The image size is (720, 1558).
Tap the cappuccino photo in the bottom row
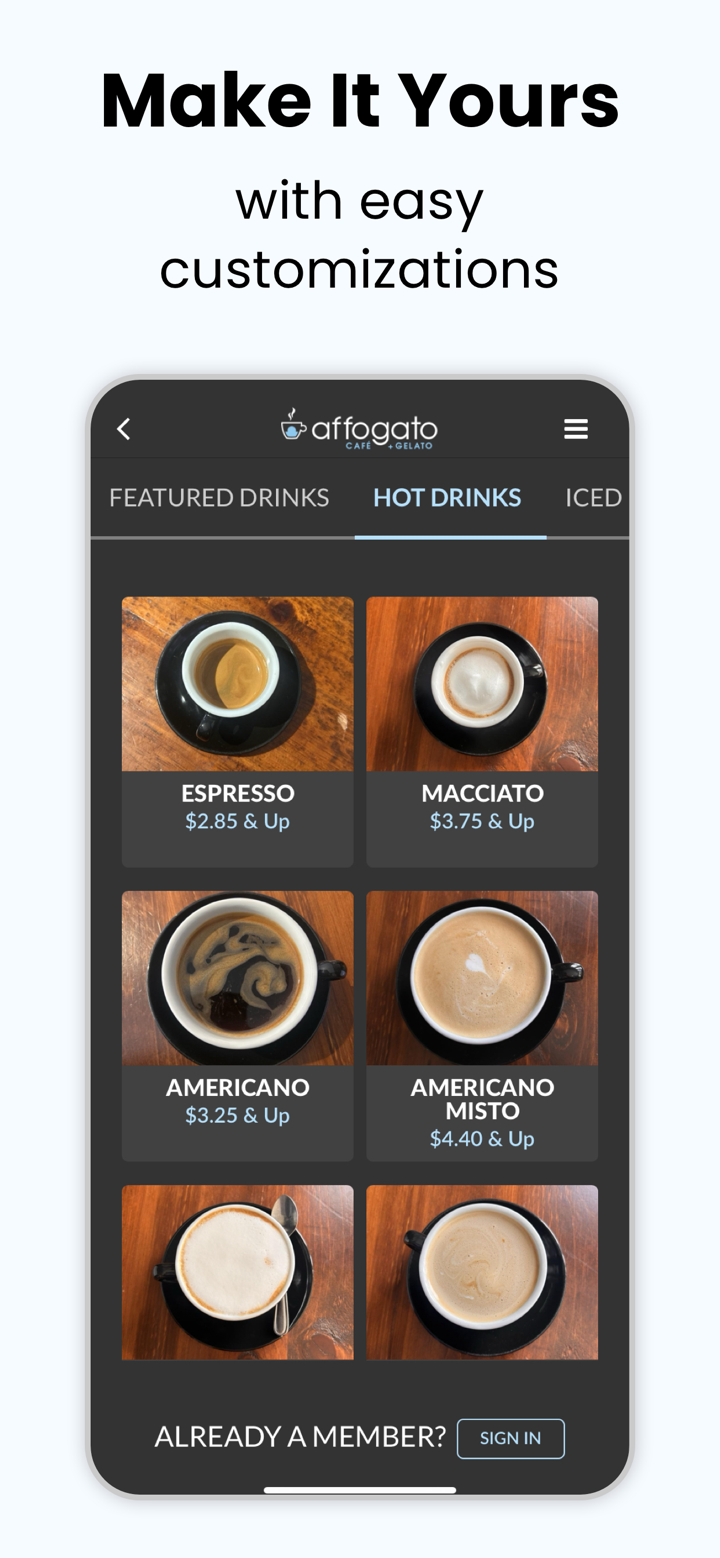237,1272
